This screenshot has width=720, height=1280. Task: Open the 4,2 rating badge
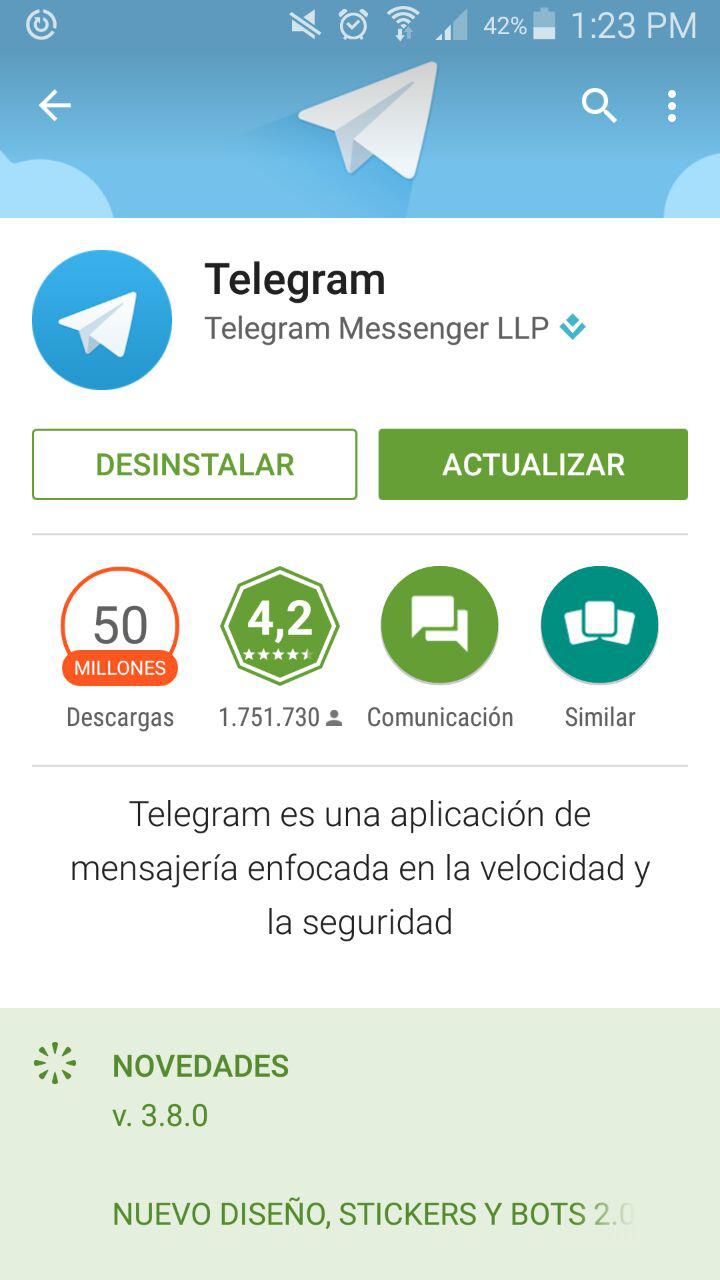click(x=280, y=626)
